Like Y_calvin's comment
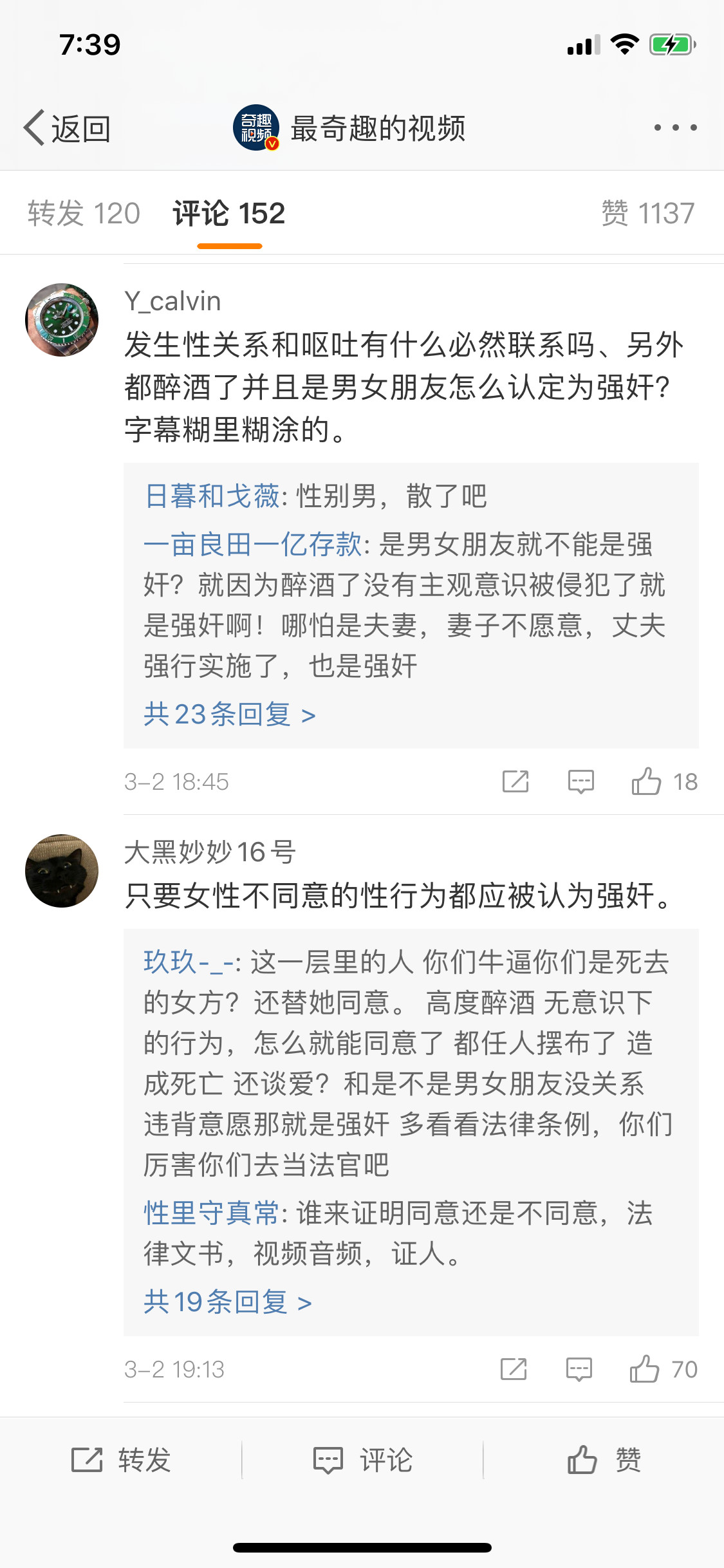This screenshot has height=1568, width=724. coord(665,781)
